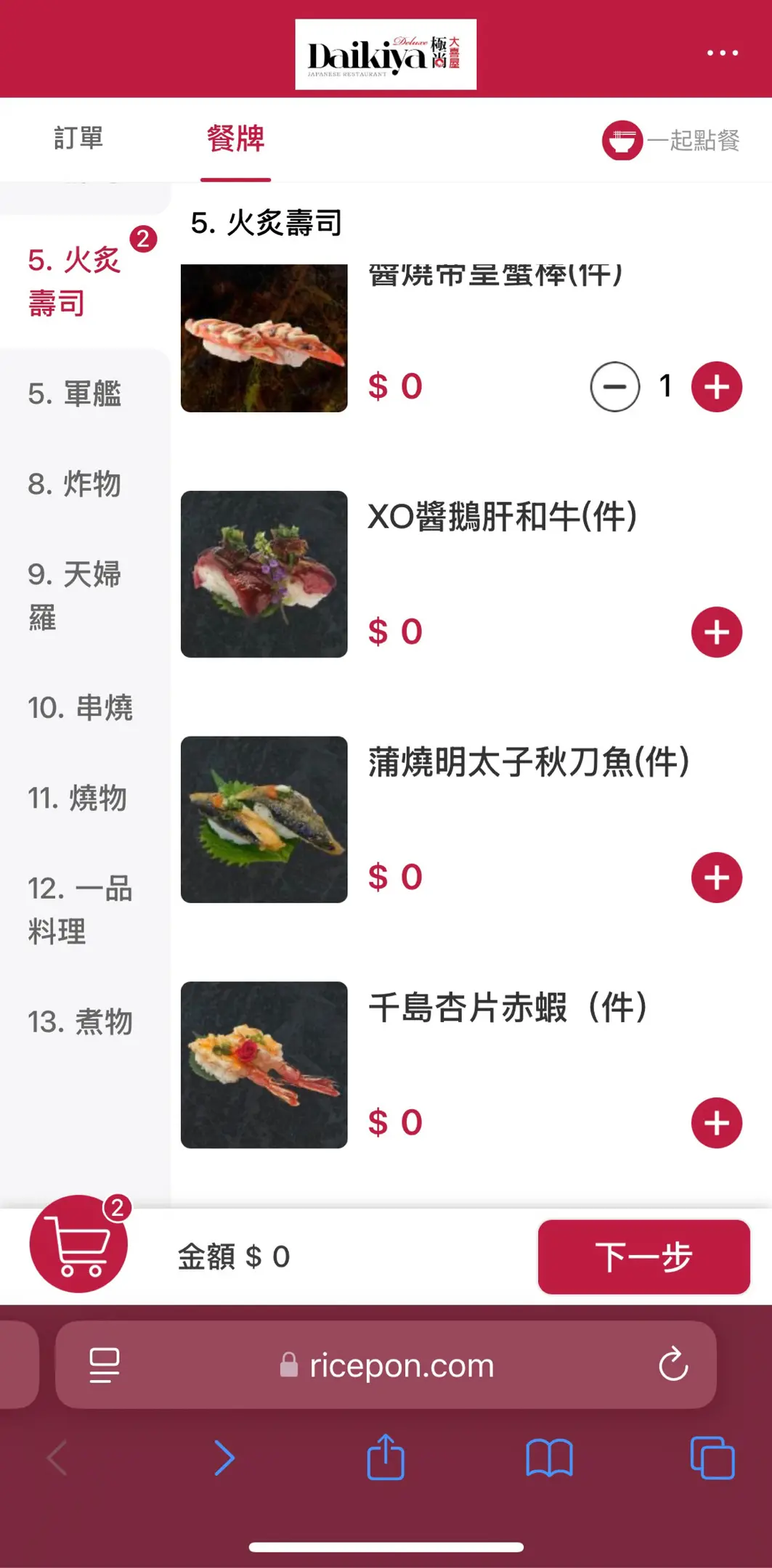This screenshot has height=1568, width=772.
Task: Jump to the 10. 串燒 category
Action: [x=80, y=708]
